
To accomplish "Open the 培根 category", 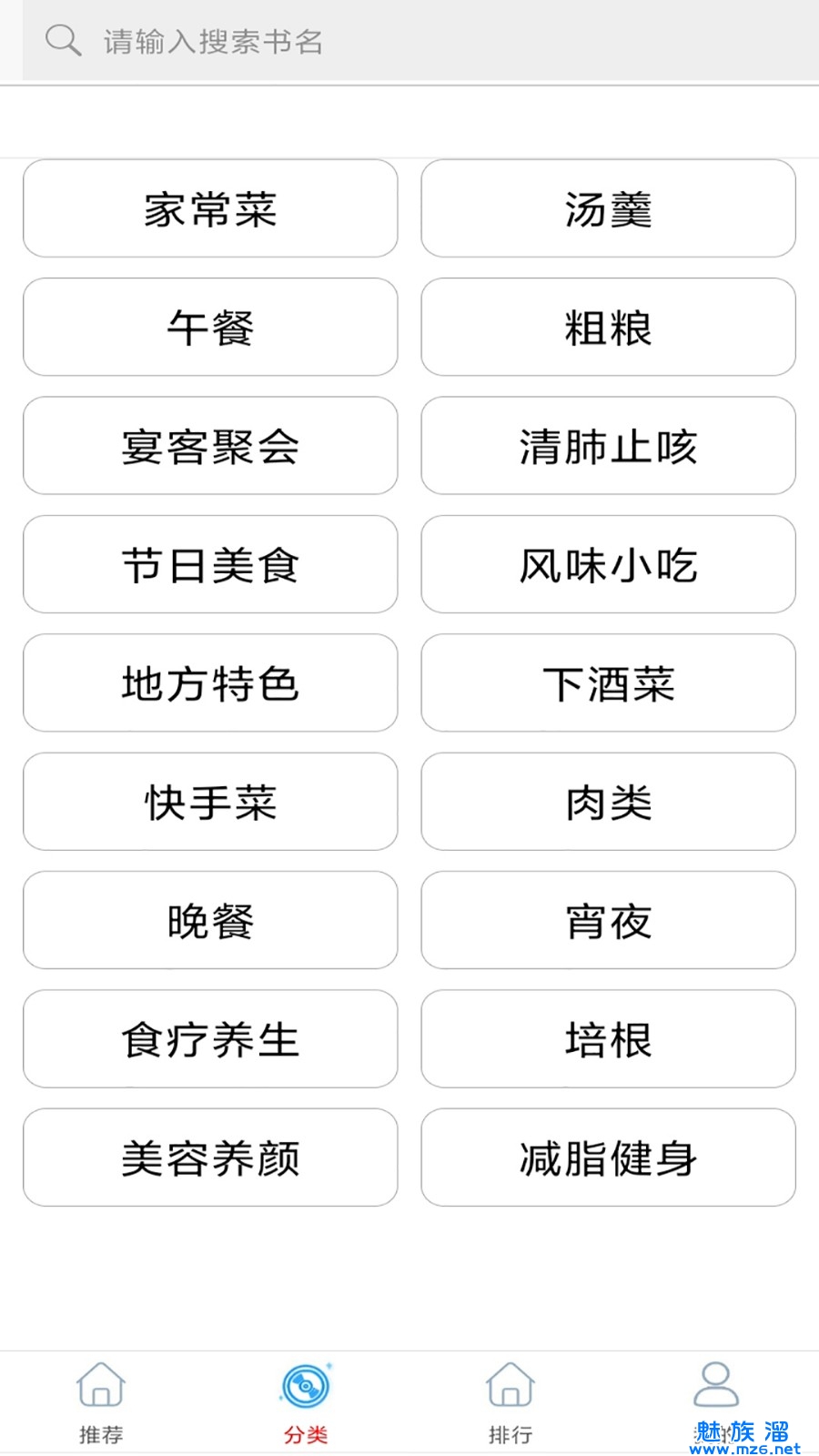I will coord(608,1039).
